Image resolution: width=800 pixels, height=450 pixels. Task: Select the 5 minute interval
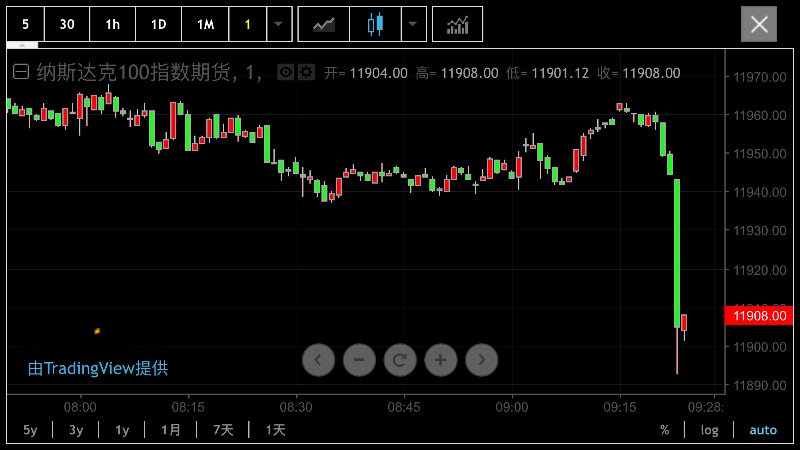point(25,24)
